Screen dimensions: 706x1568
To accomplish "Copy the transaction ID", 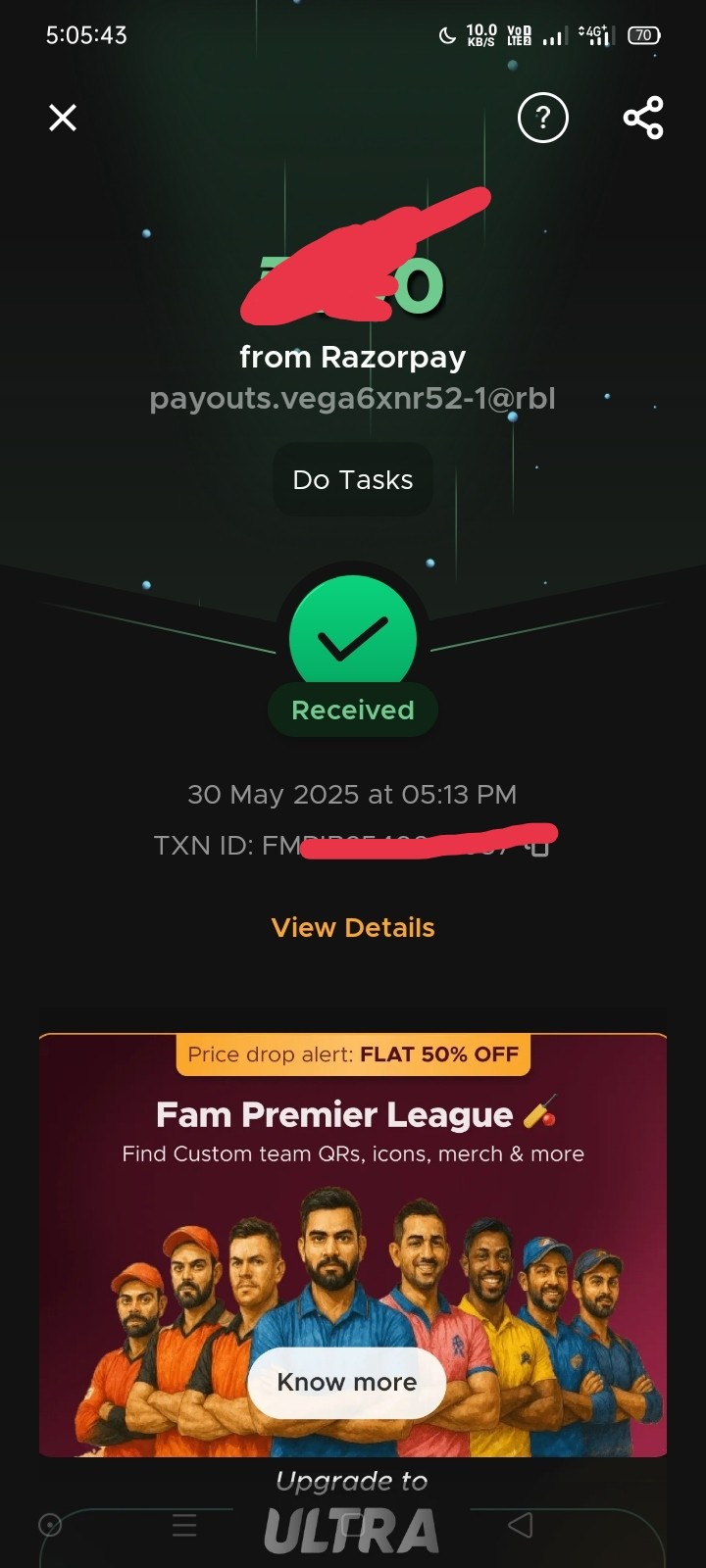I will point(538,846).
